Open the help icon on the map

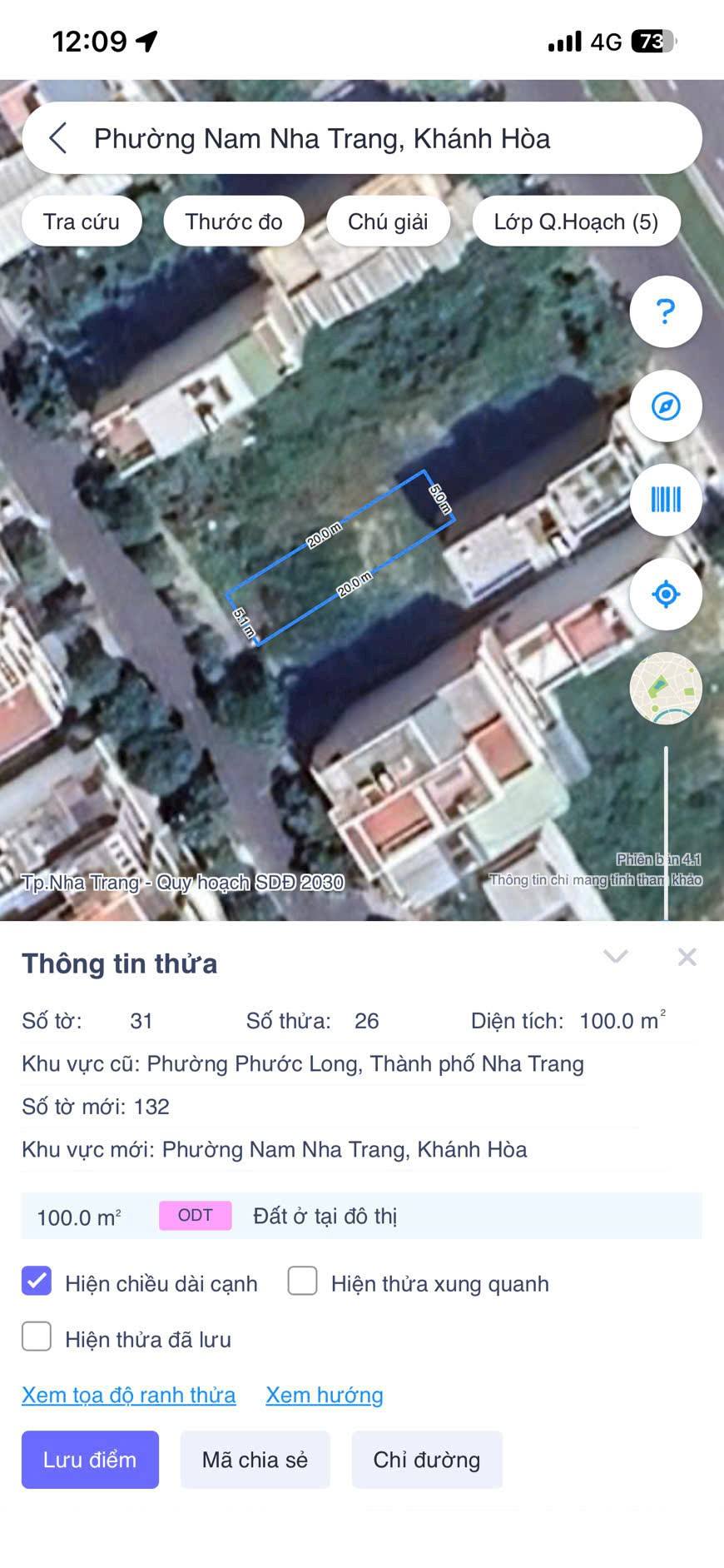(665, 311)
